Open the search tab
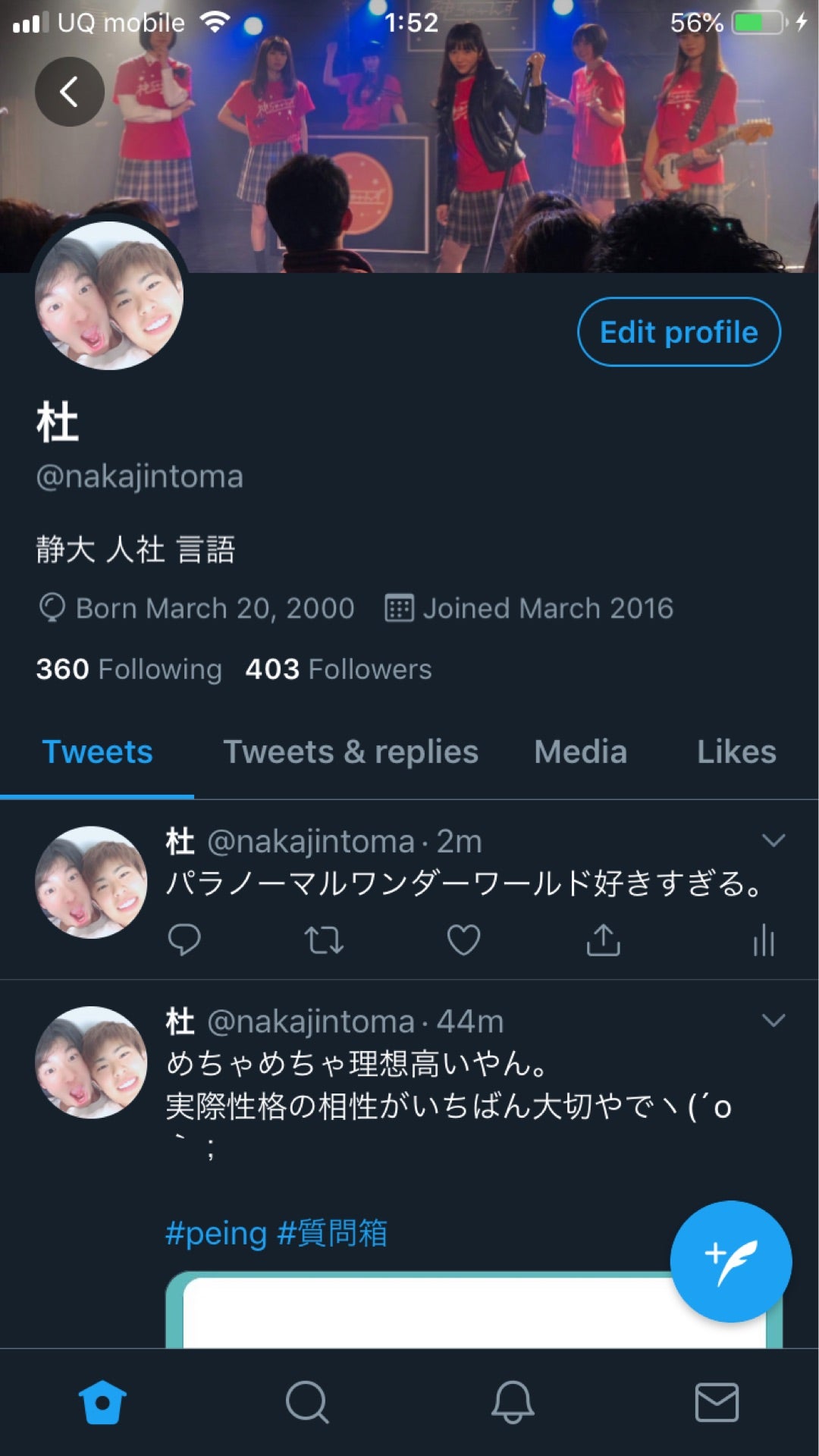Screen dimensions: 819x1456 (x=306, y=1402)
